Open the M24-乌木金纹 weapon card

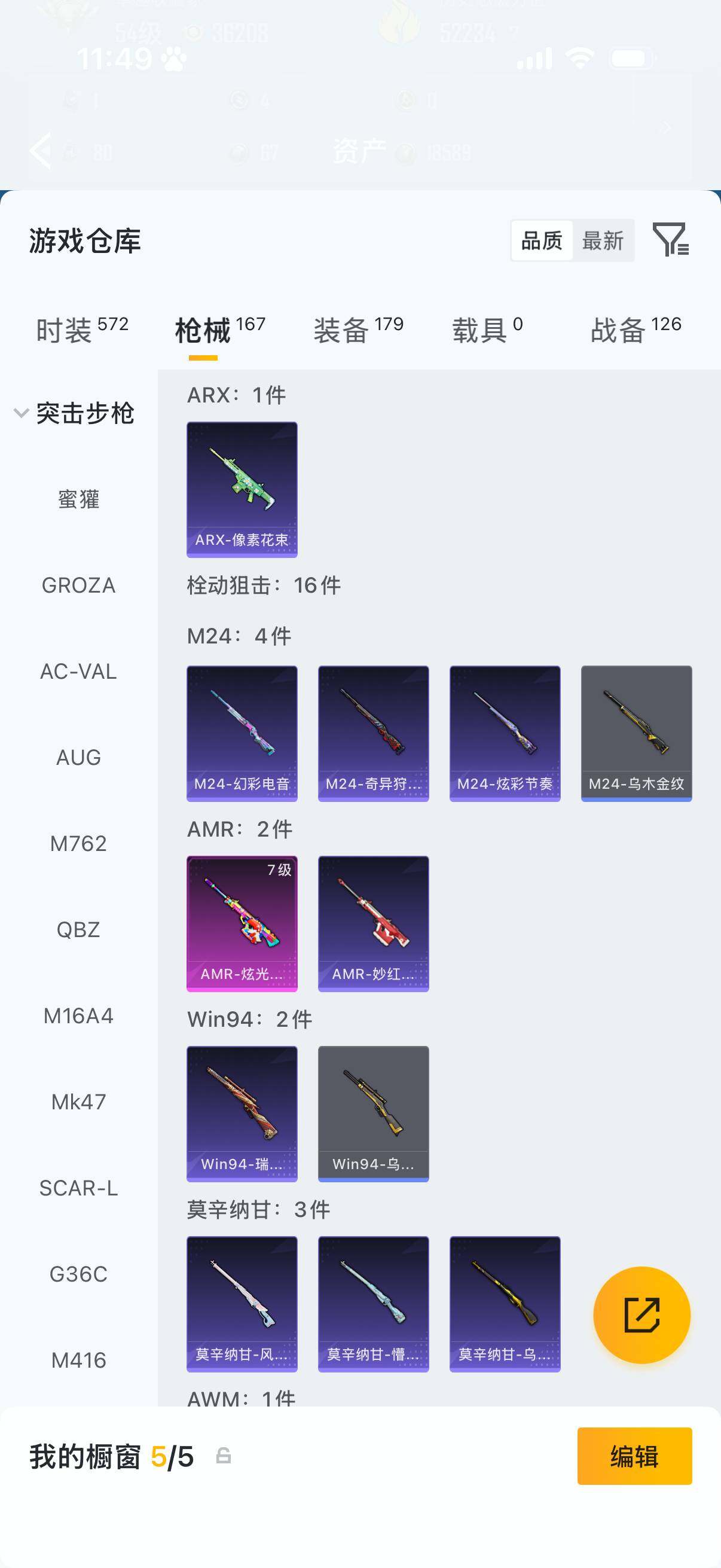tap(636, 729)
